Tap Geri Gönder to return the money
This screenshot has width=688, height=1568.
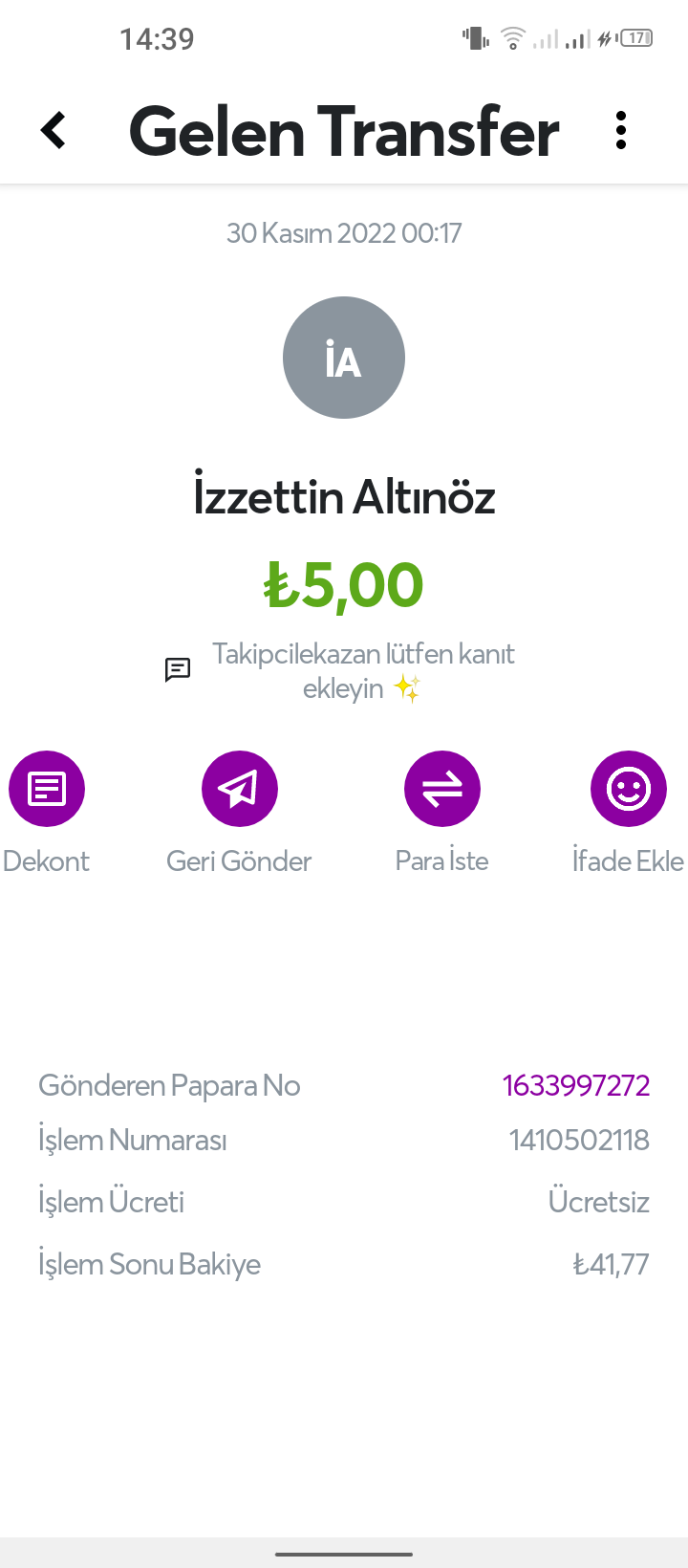click(239, 789)
